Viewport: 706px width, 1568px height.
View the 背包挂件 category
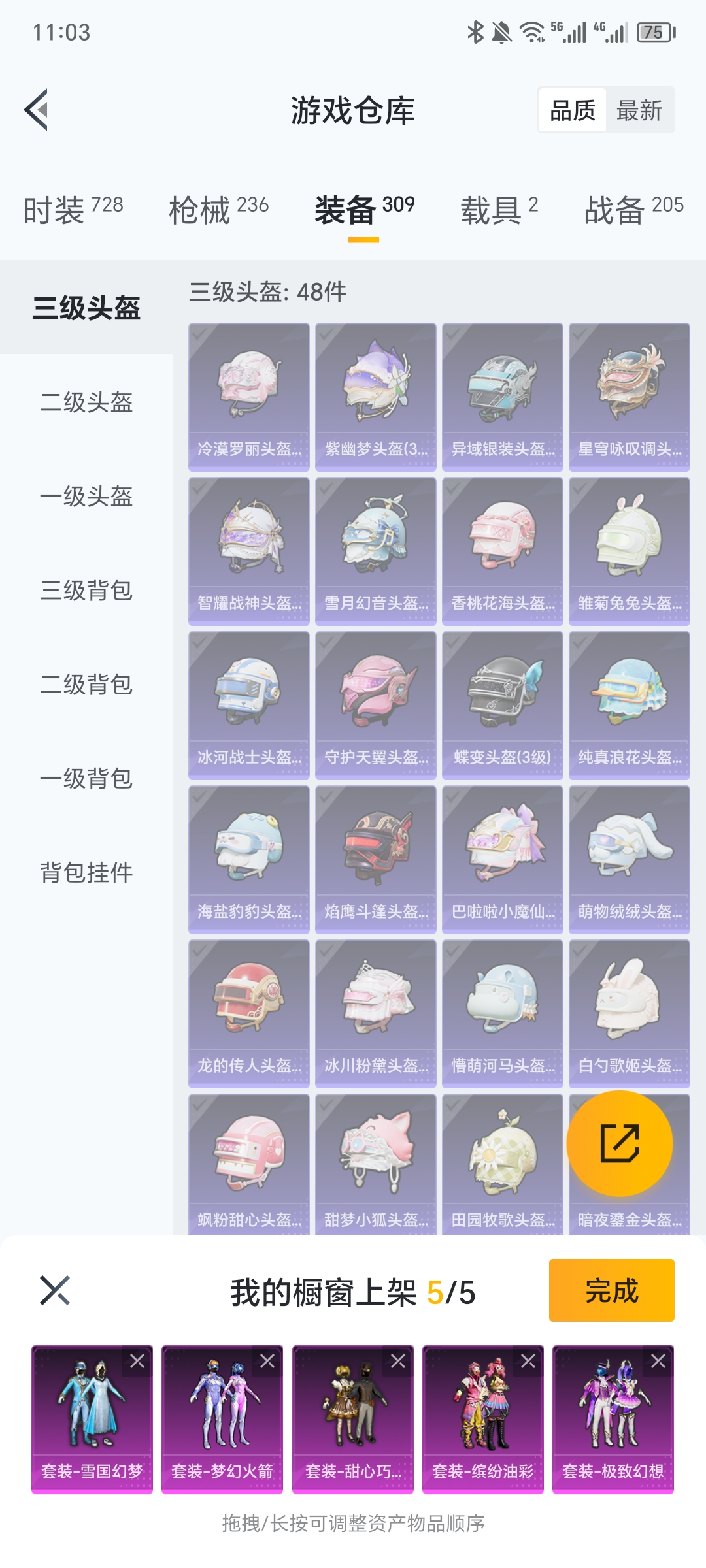(86, 873)
